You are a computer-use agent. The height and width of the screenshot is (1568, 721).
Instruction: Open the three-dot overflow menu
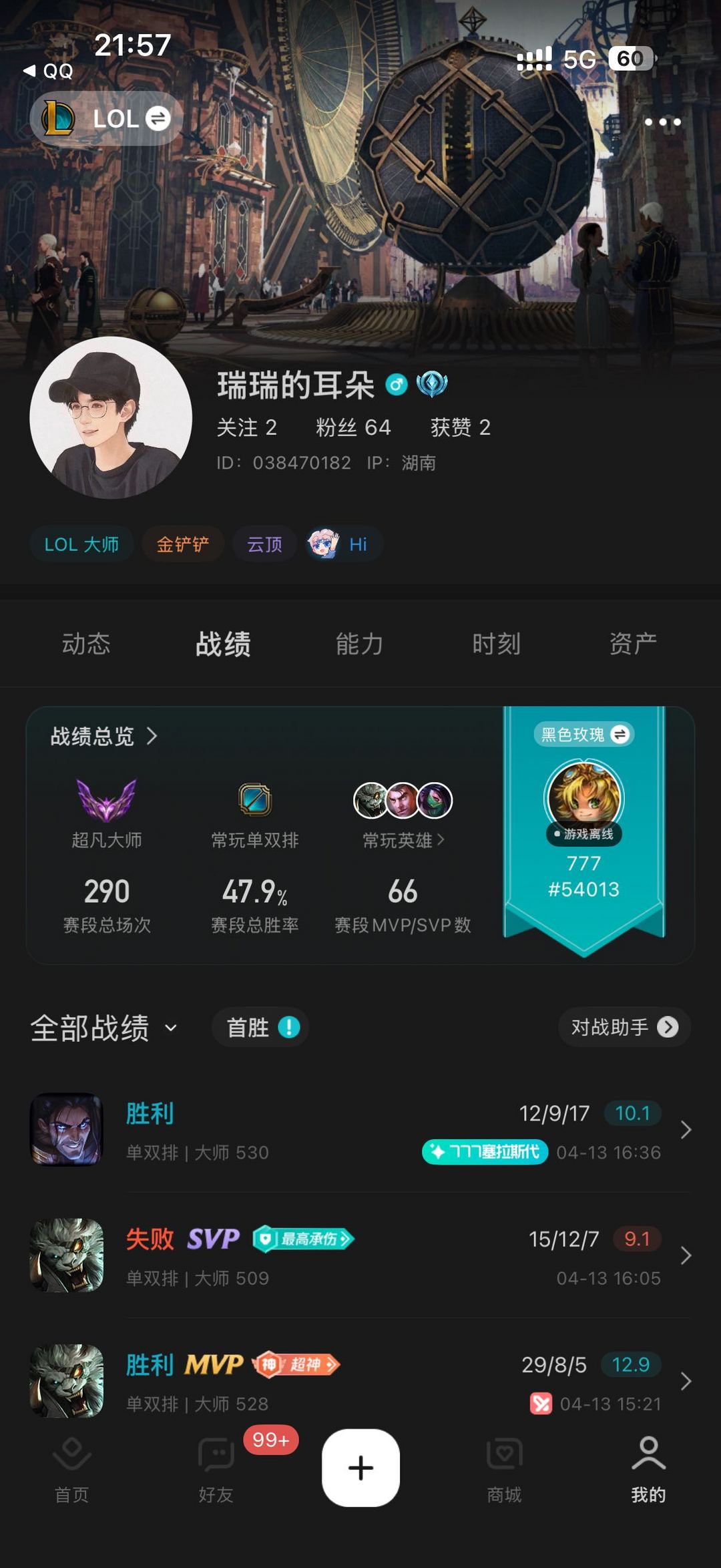click(x=662, y=122)
